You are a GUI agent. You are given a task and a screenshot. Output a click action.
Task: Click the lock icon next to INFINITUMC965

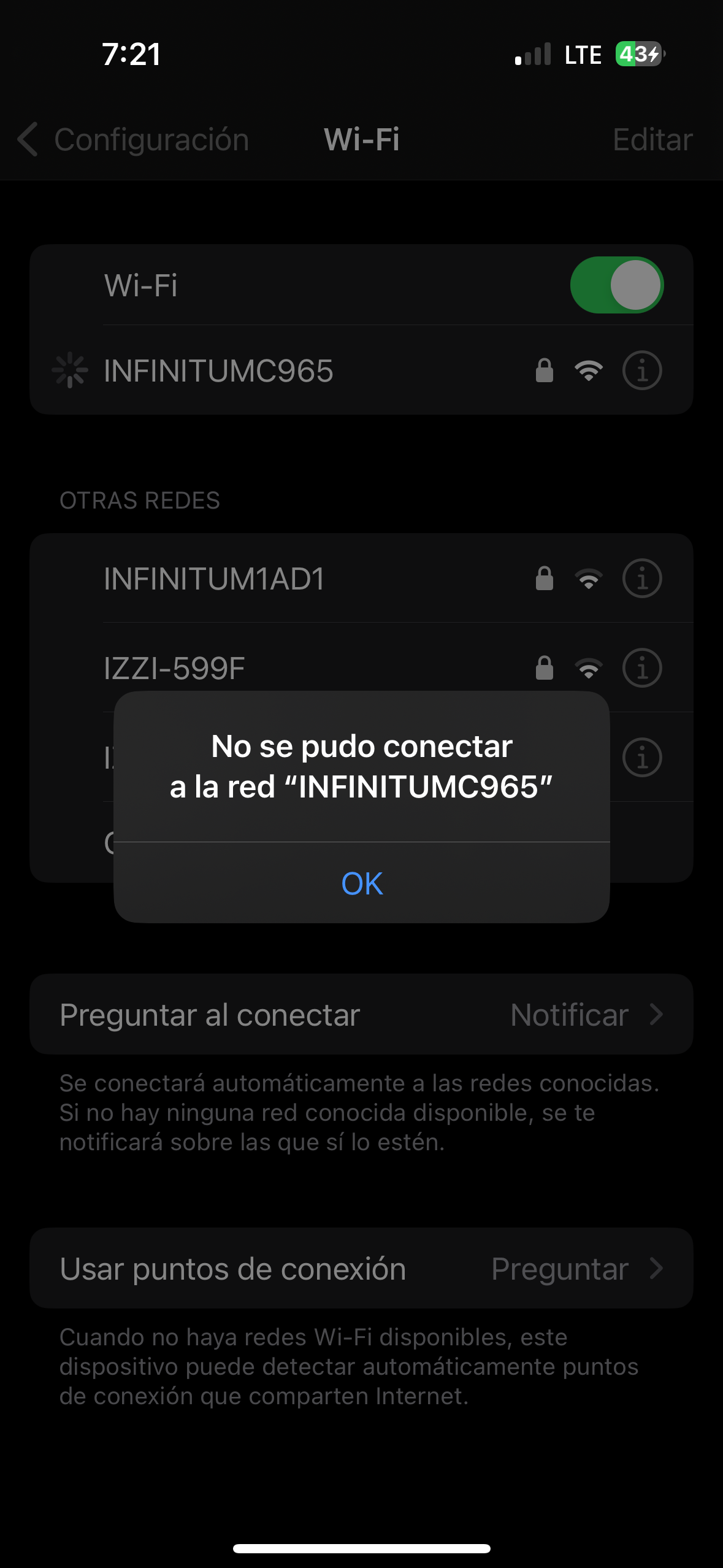[543, 370]
